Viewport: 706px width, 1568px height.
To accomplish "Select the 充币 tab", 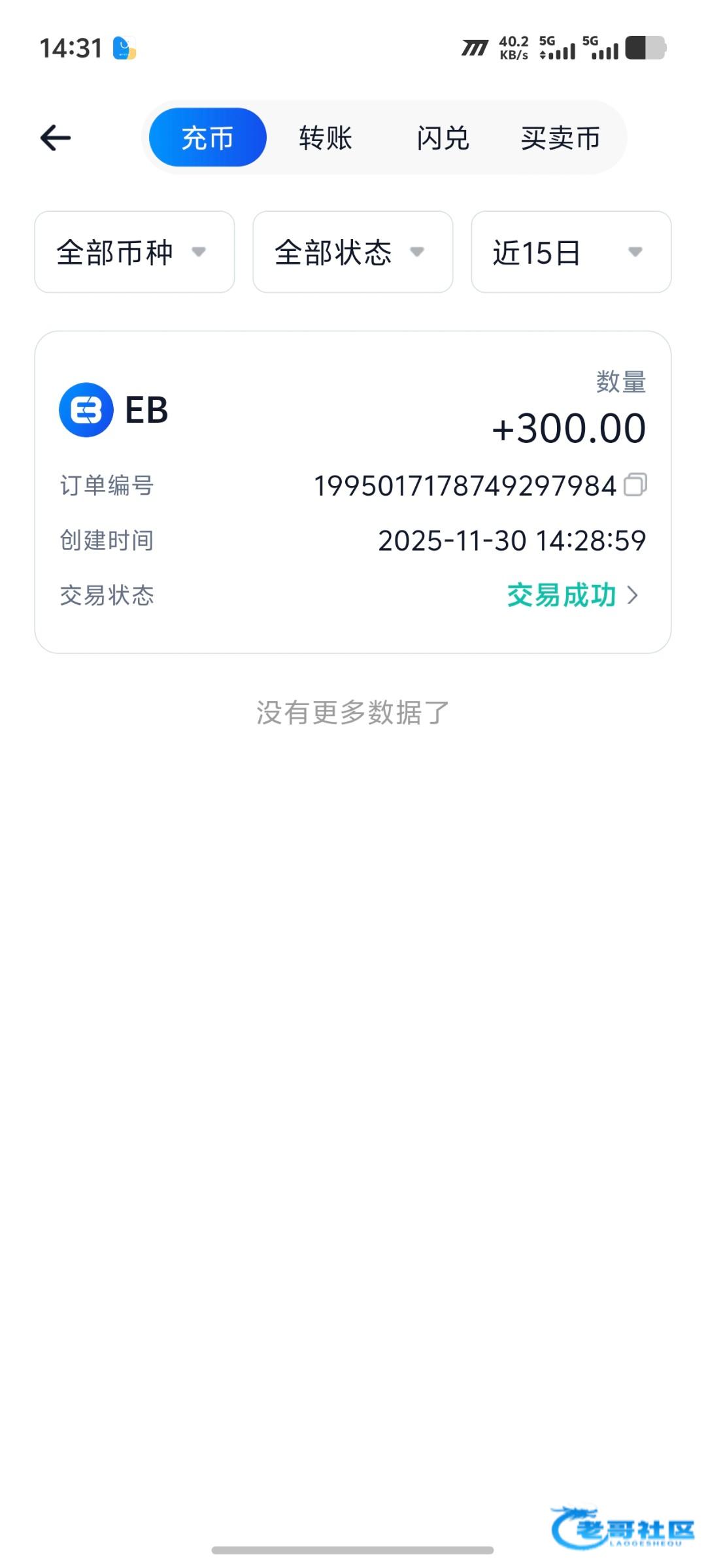I will click(x=207, y=138).
